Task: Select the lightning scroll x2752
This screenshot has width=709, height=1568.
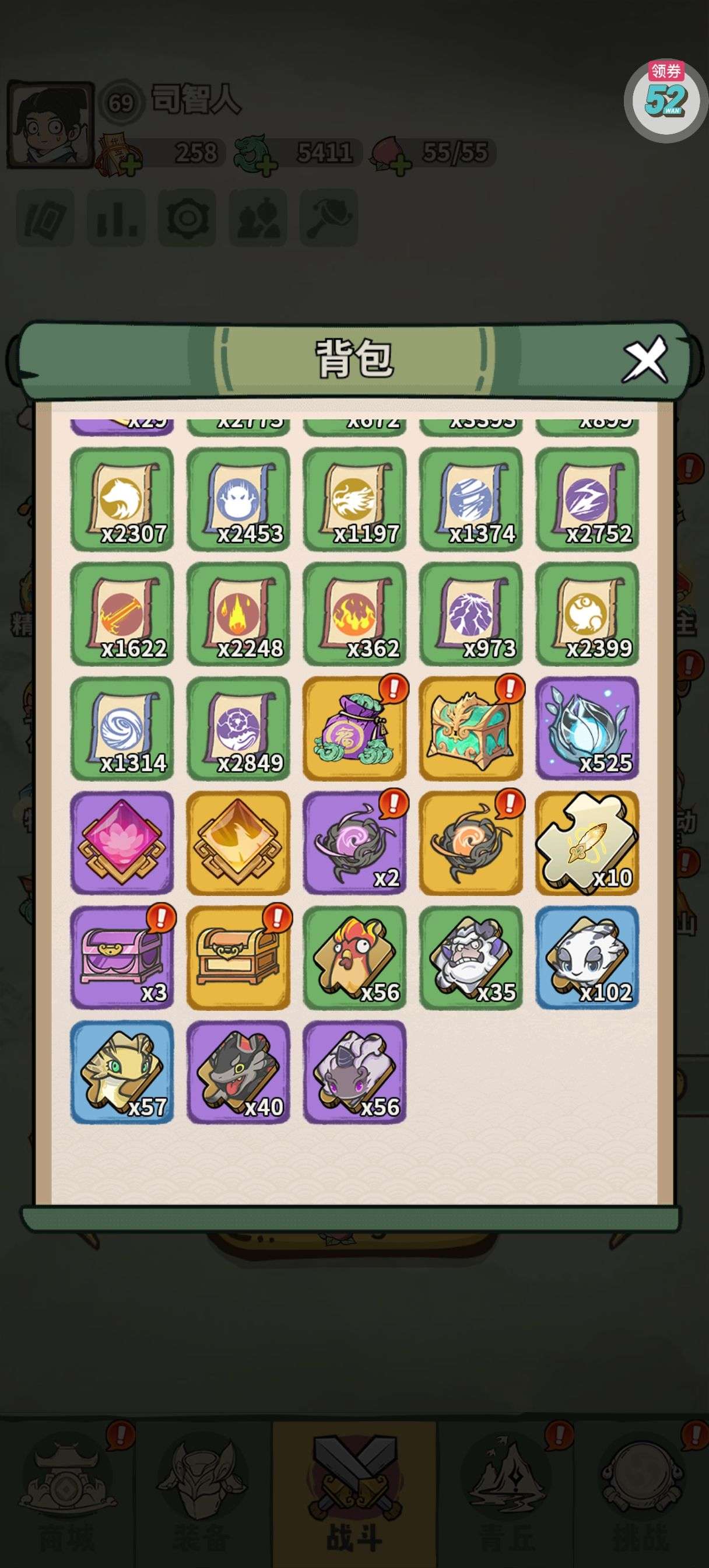Action: point(587,499)
